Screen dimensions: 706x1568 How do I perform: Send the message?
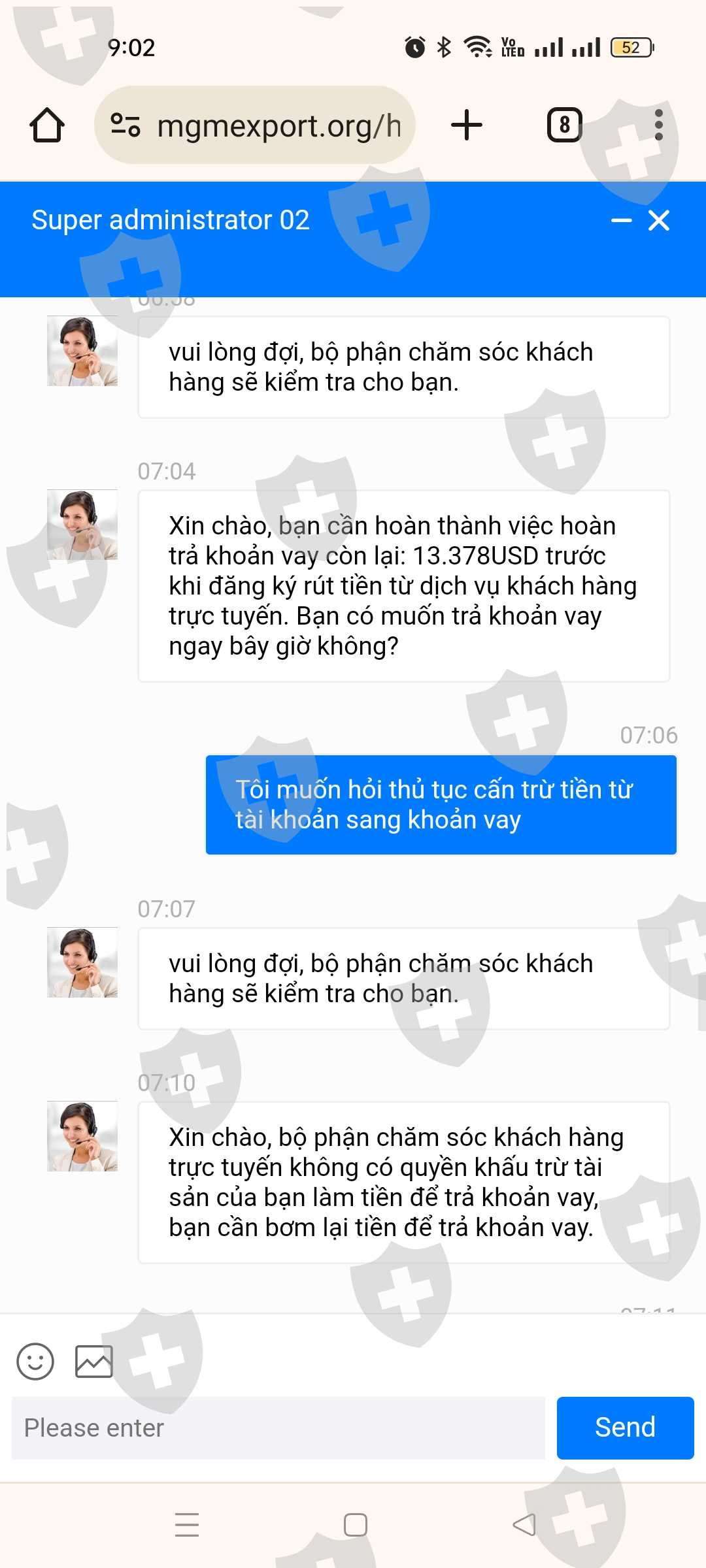tap(625, 1428)
